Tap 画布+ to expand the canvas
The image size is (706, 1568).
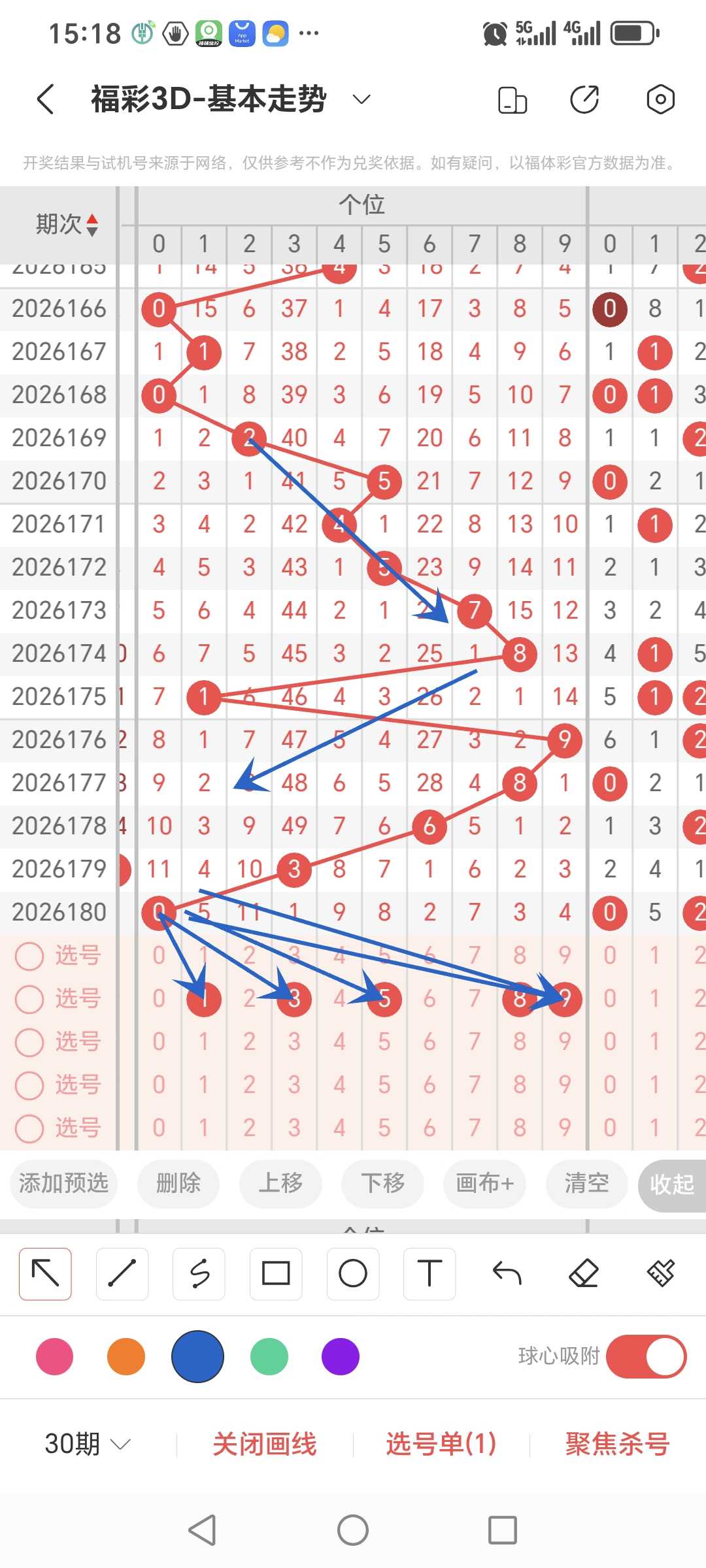click(484, 1183)
